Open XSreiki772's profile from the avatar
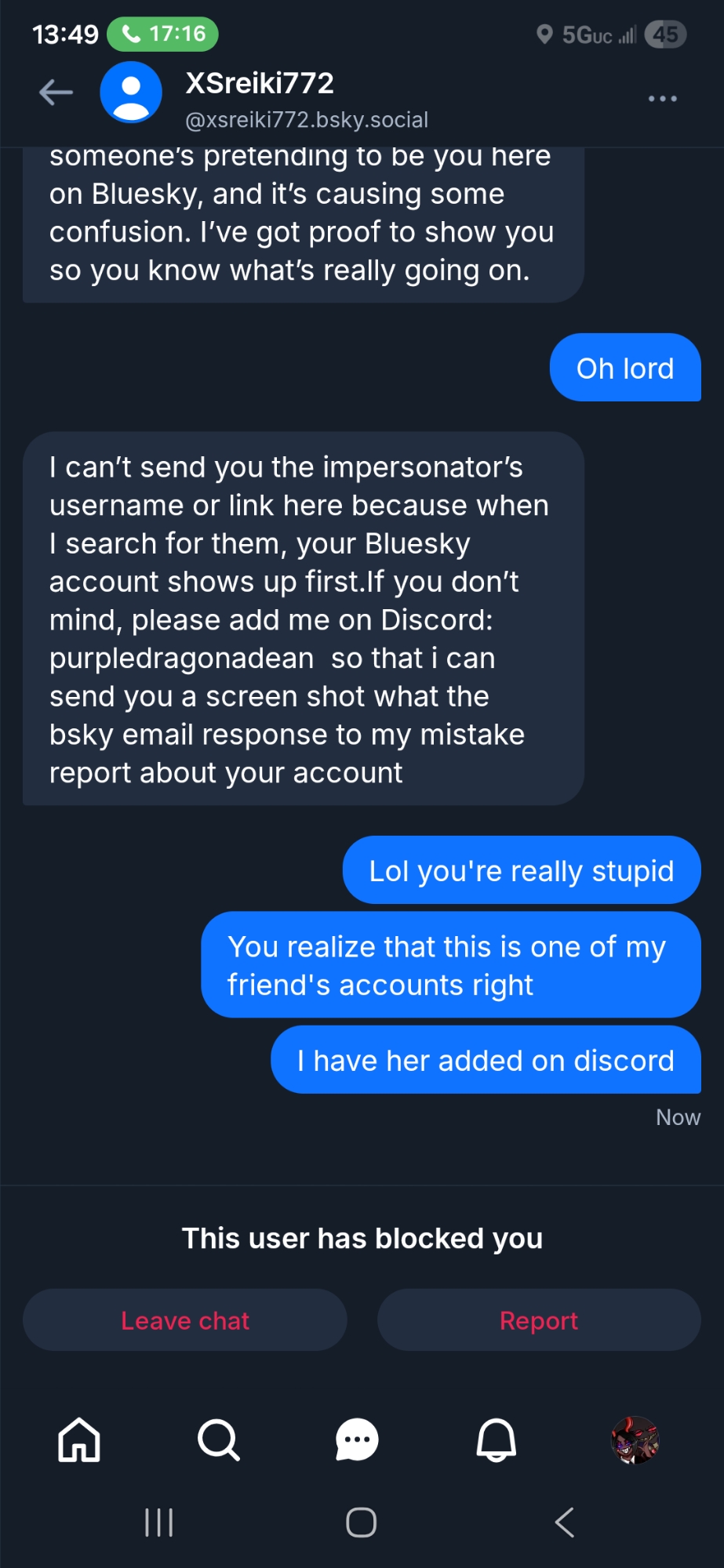This screenshot has width=724, height=1568. 131,93
